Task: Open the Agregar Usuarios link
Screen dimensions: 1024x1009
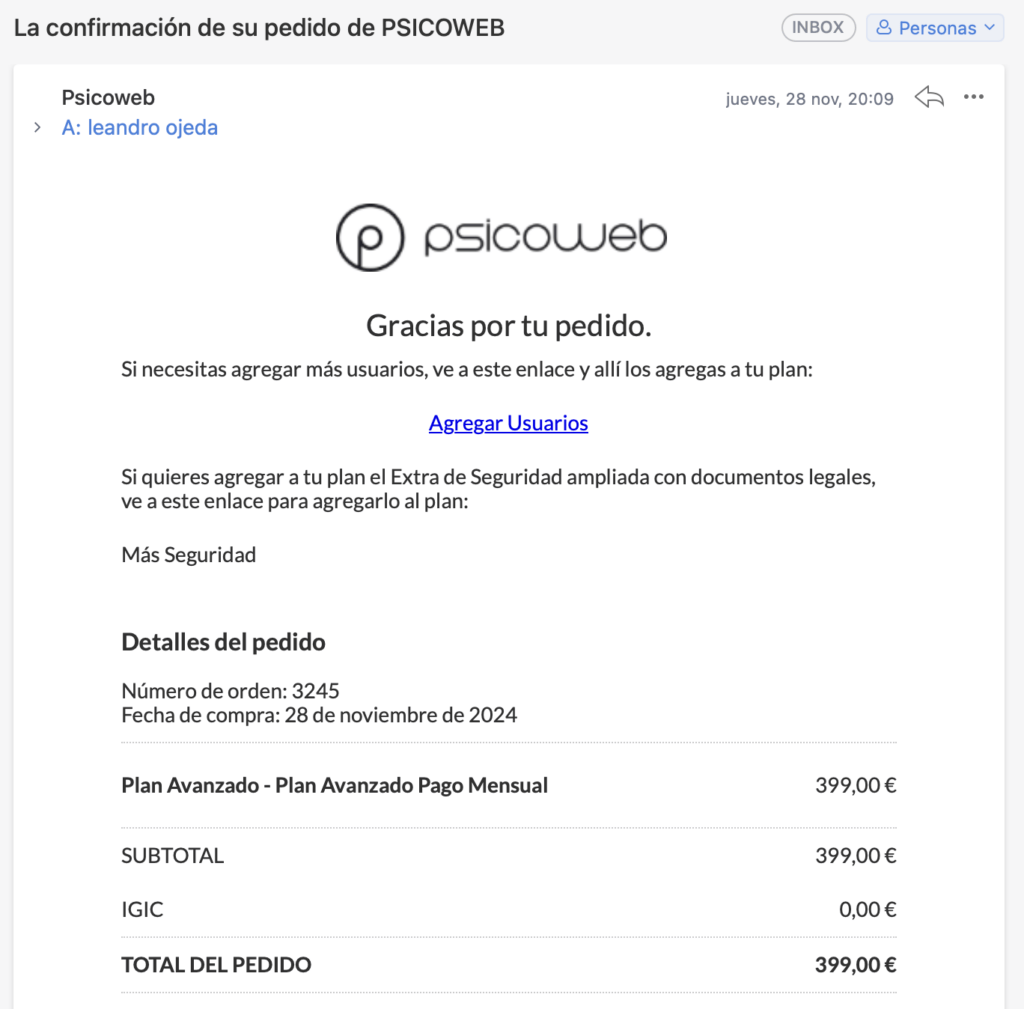Action: click(x=508, y=423)
